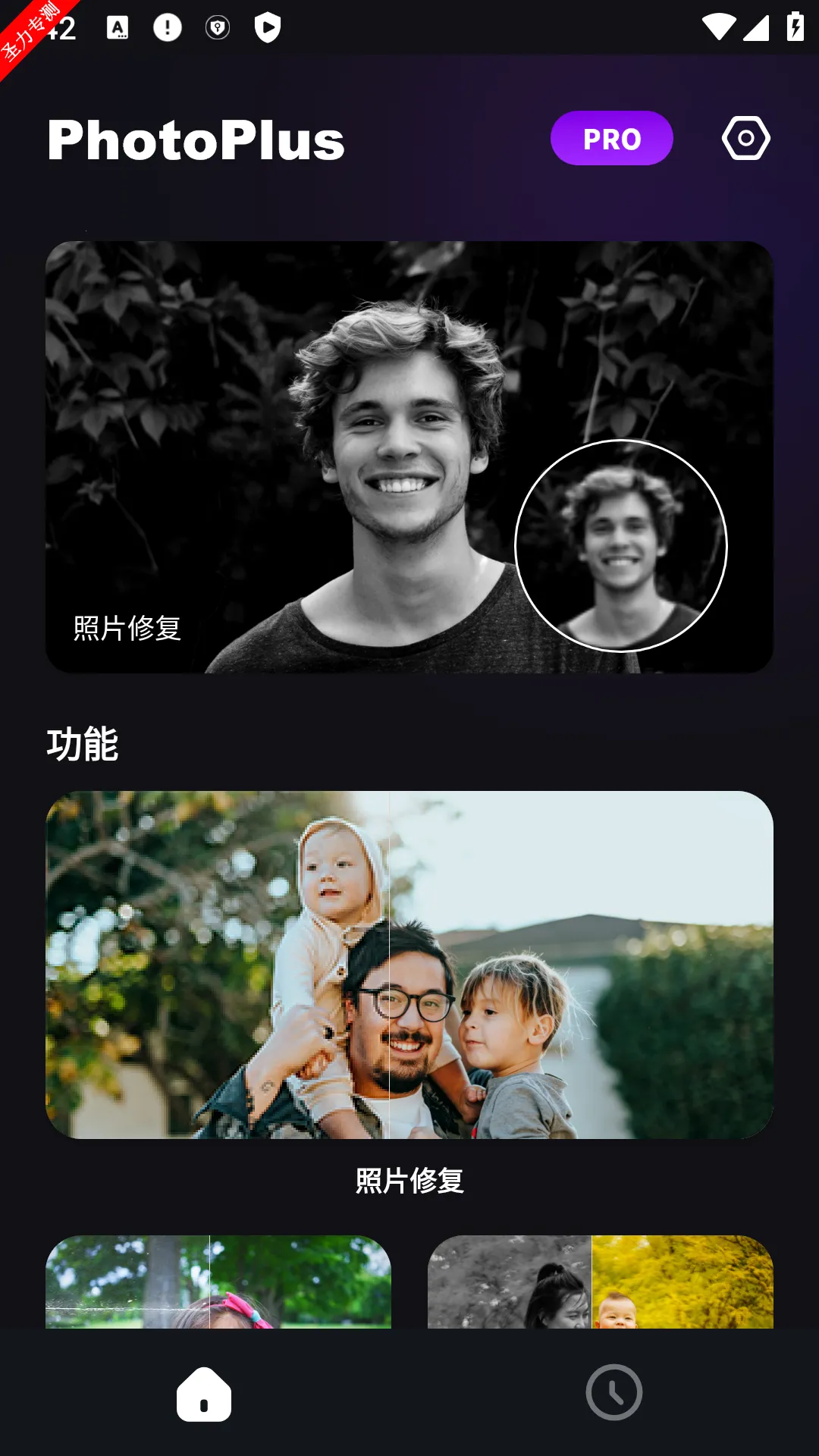This screenshot has width=819, height=1456.
Task: Open the colorize card with yellow trees
Action: (x=601, y=1282)
